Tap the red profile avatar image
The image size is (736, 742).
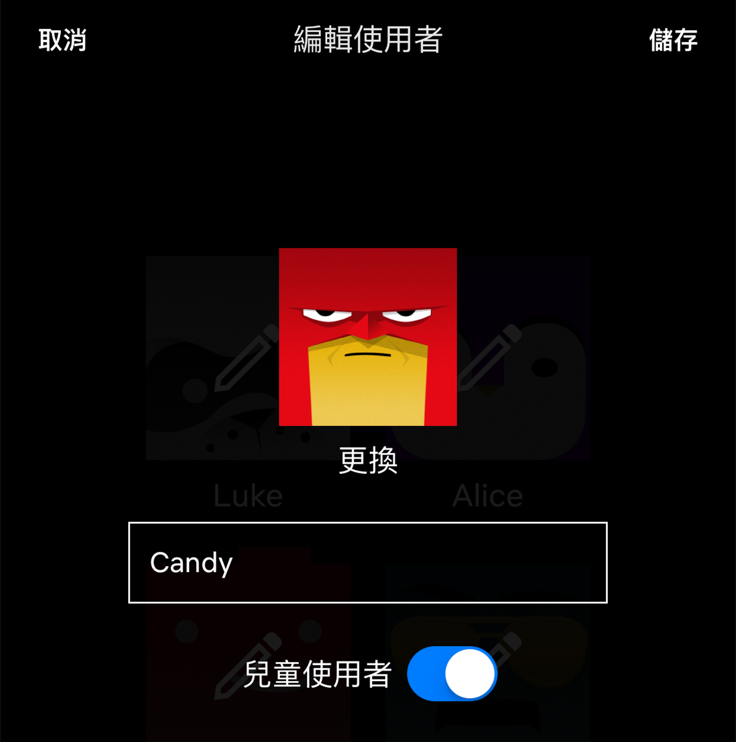[368, 337]
